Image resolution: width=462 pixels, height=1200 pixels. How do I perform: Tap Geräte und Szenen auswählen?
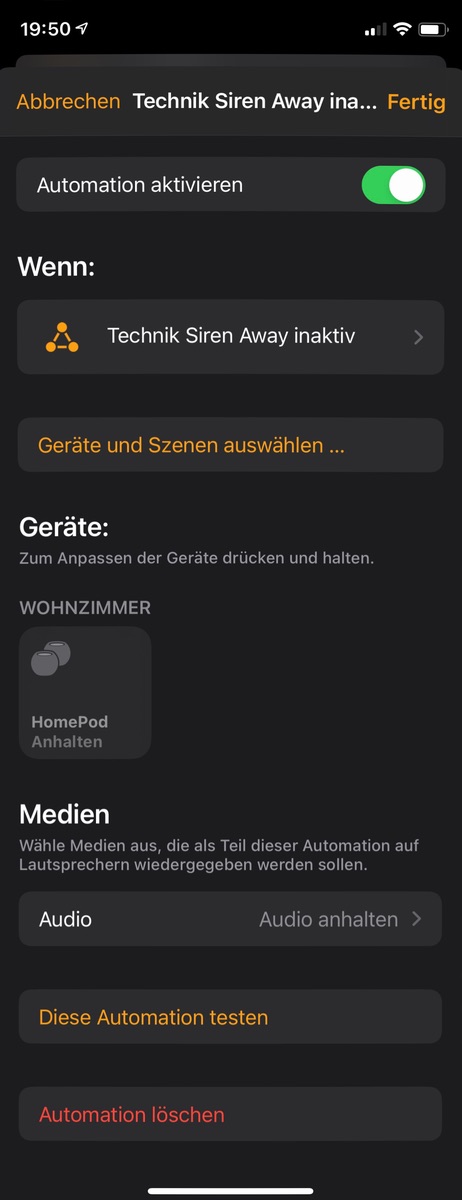point(230,445)
